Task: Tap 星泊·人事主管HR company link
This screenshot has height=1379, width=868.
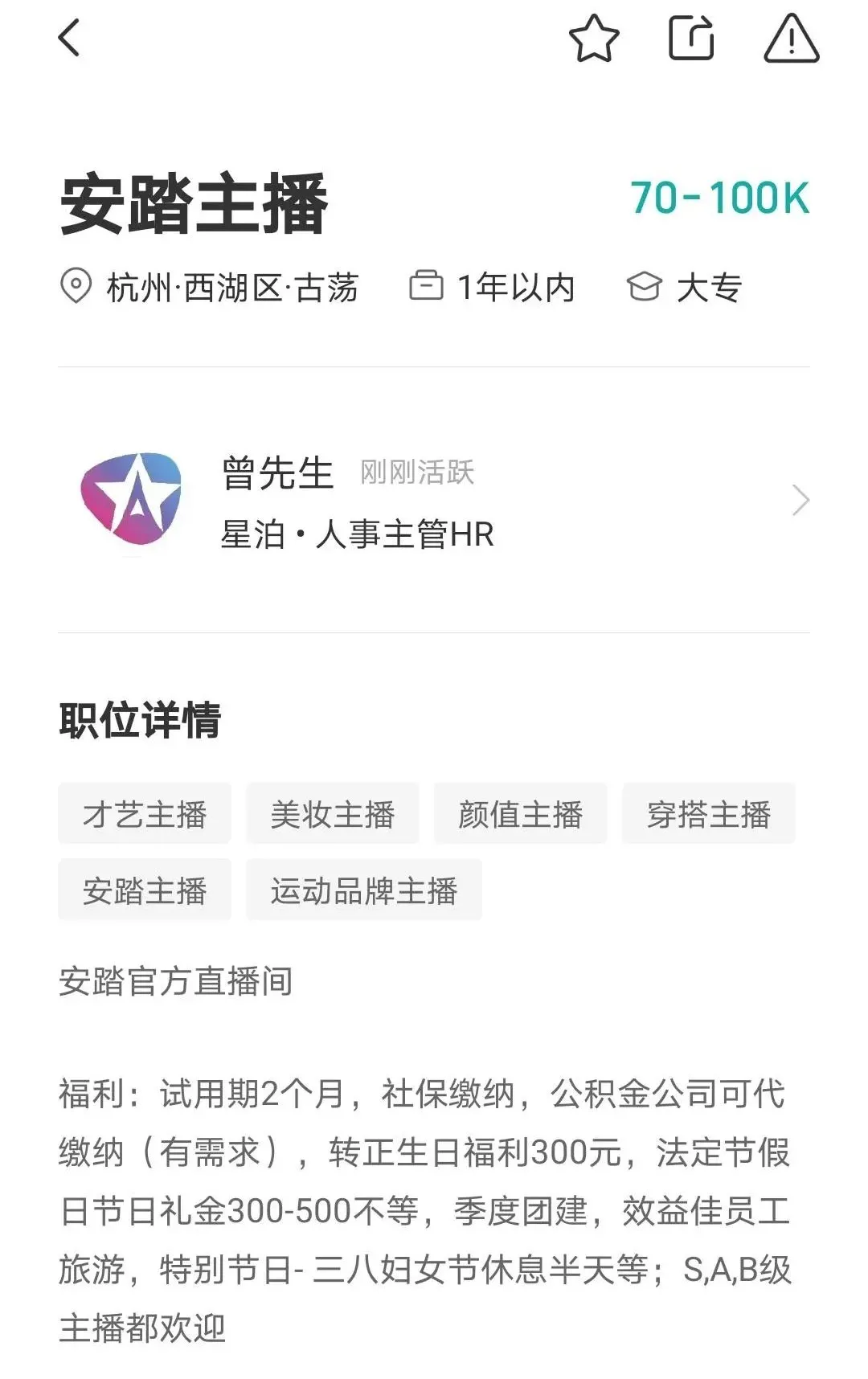Action: pyautogui.click(x=357, y=535)
